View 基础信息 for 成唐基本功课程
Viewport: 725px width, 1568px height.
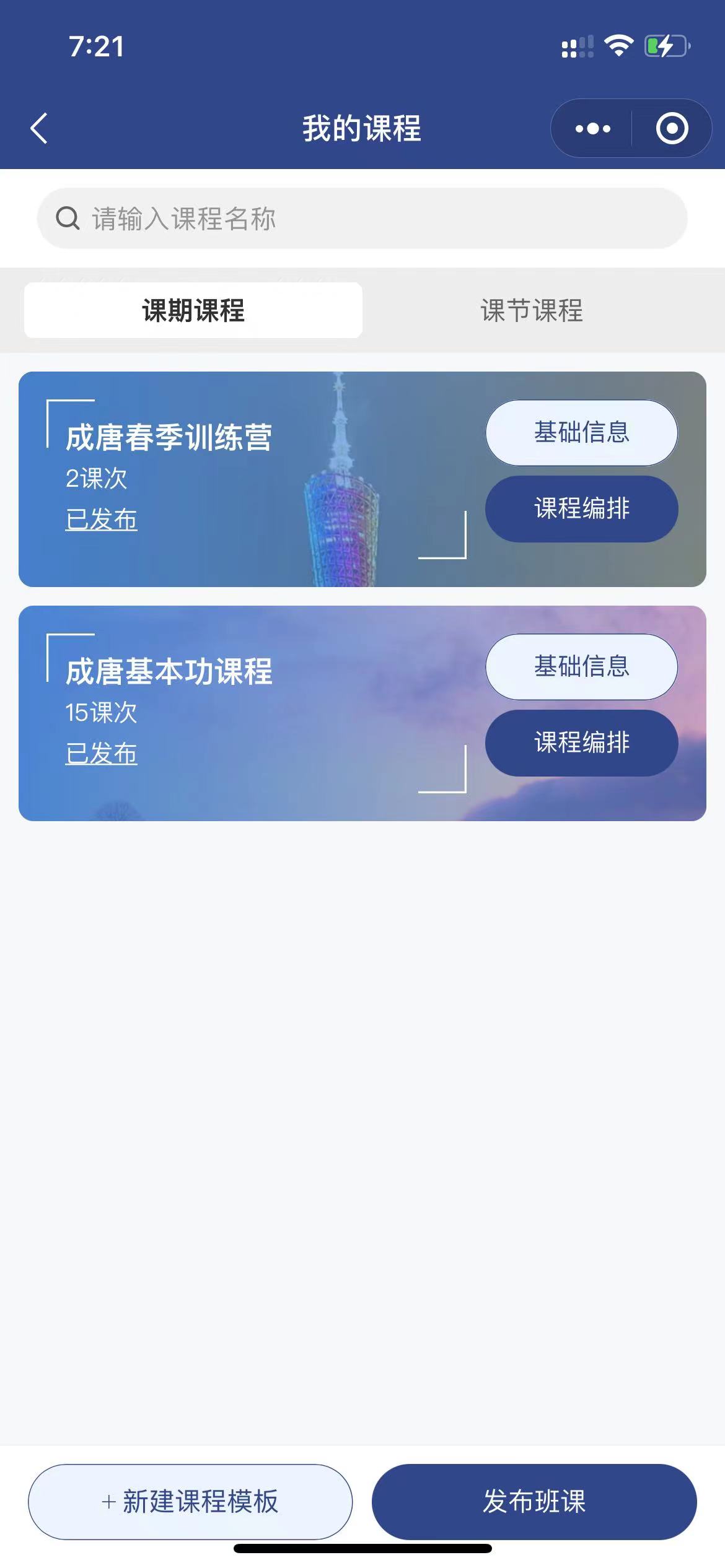581,666
